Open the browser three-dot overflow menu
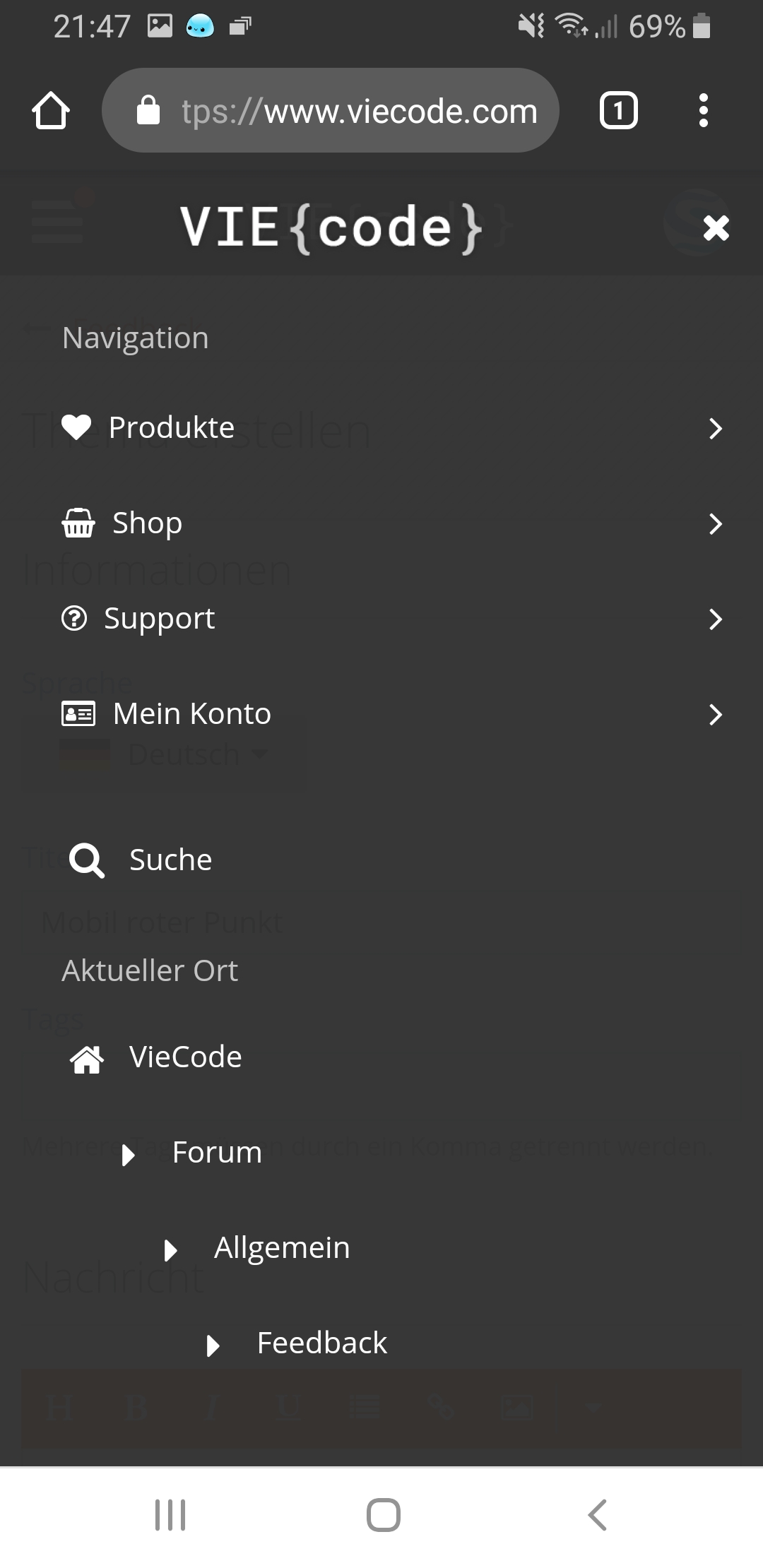Image resolution: width=763 pixels, height=1568 pixels. [x=703, y=111]
